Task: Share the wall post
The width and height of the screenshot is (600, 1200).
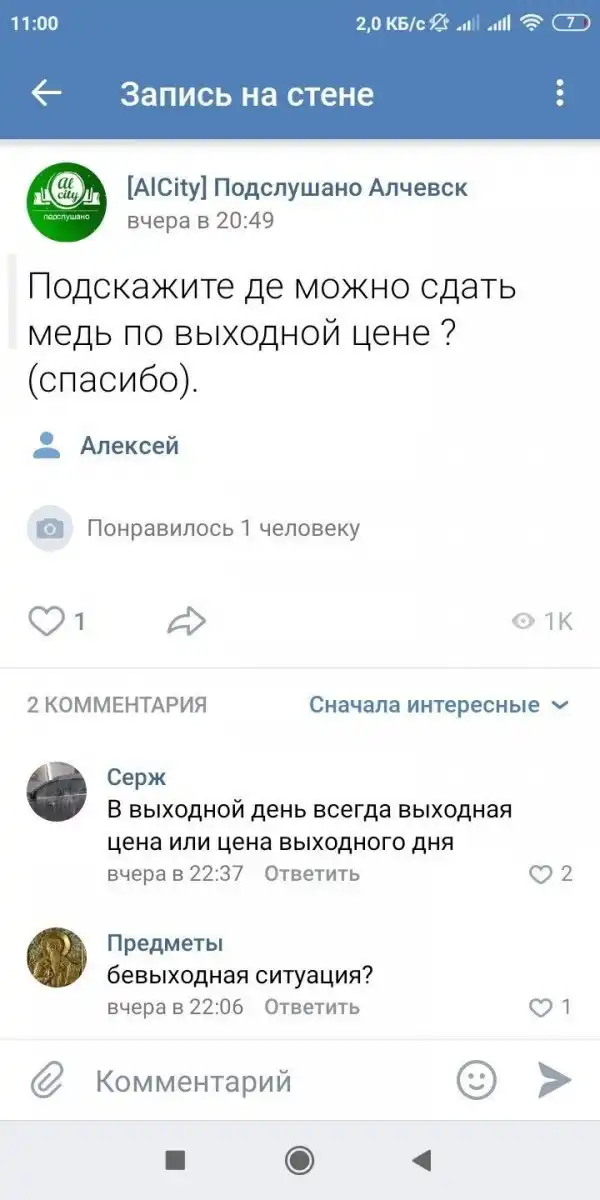Action: 185,622
